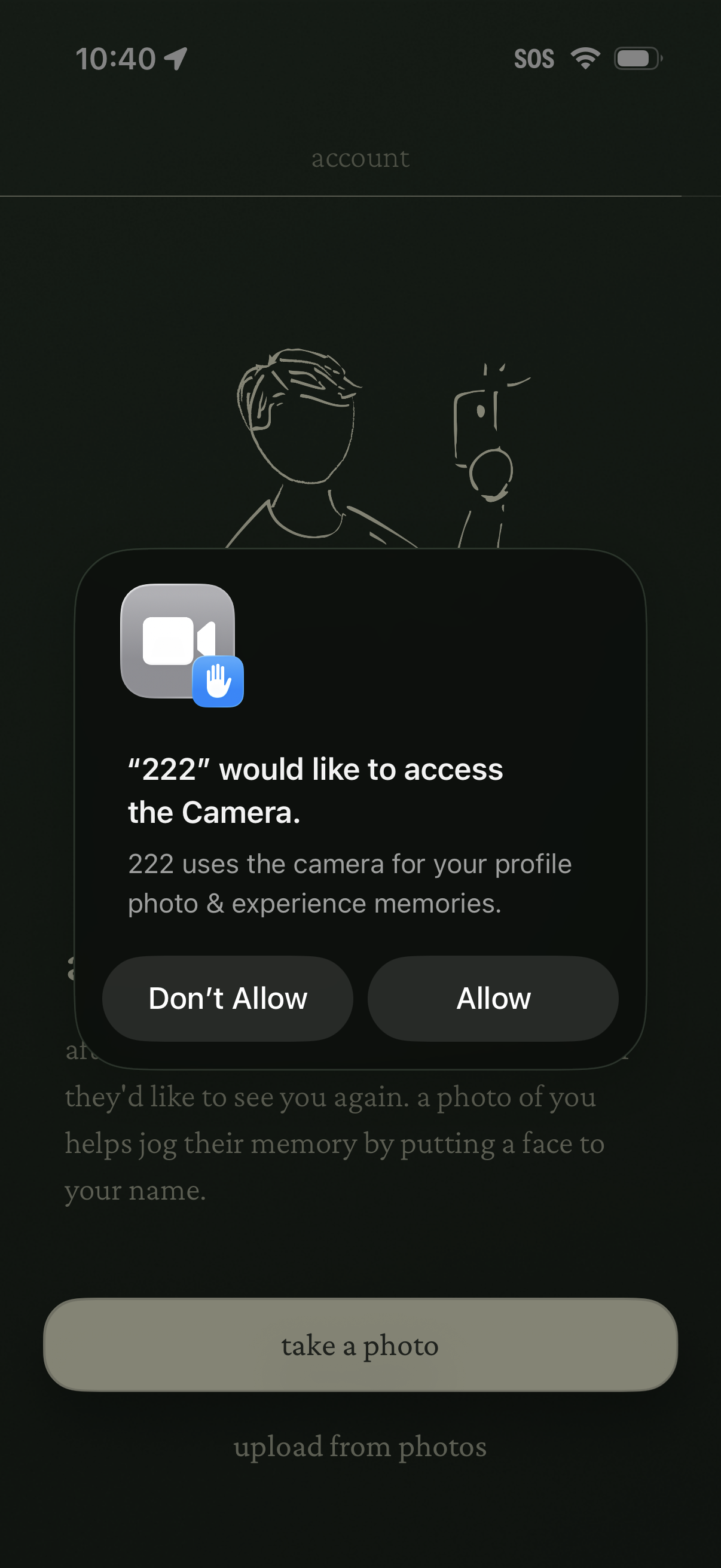Expand the permission explanation text
The width and height of the screenshot is (721, 1568).
350,883
